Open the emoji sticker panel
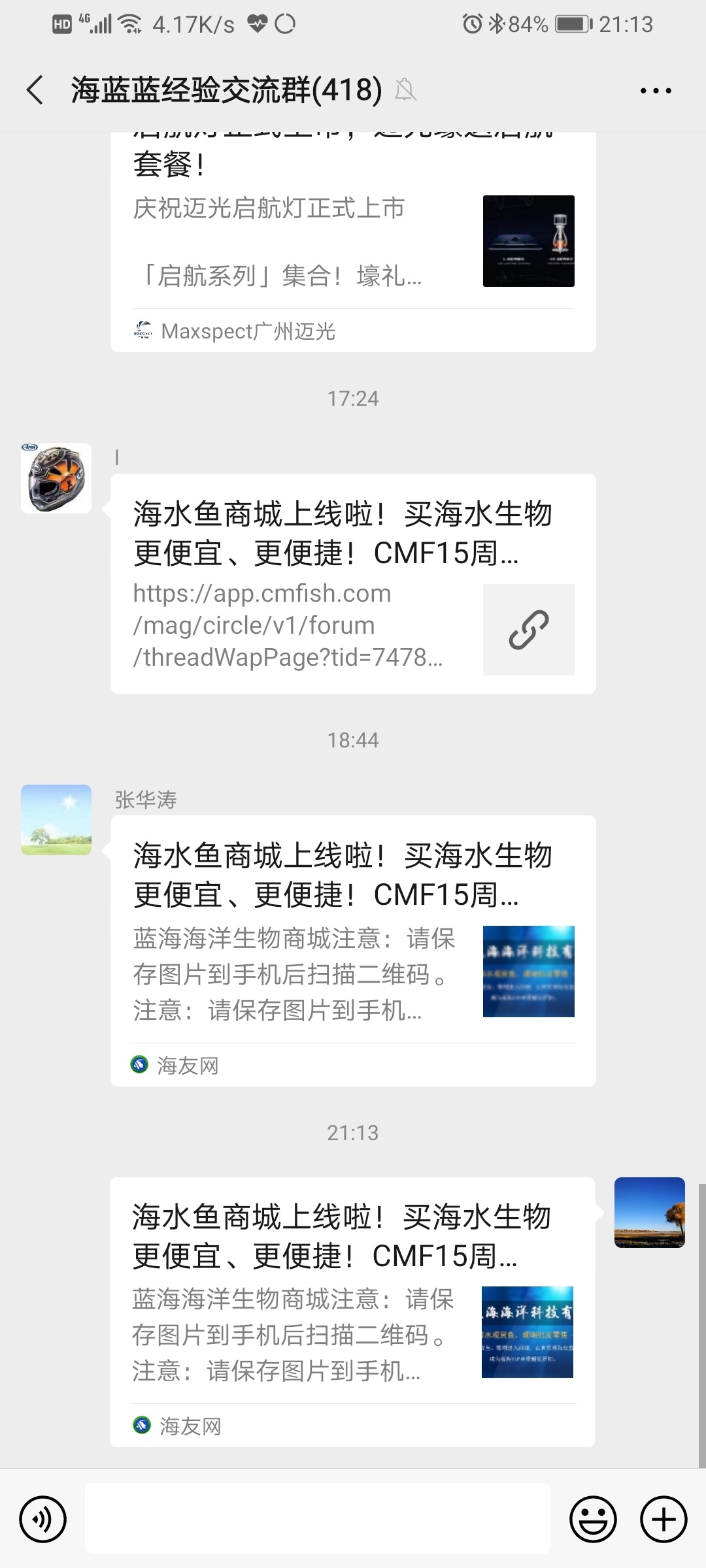 593,1519
